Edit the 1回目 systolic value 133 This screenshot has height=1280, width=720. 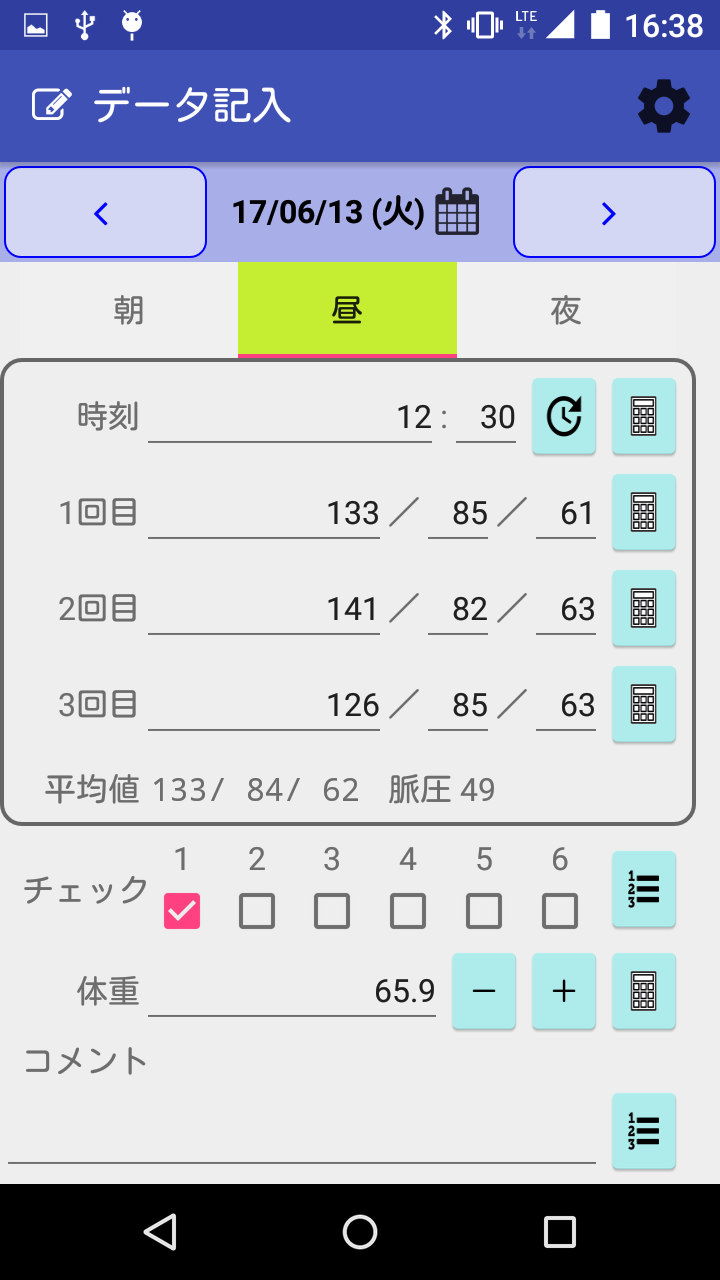point(264,513)
